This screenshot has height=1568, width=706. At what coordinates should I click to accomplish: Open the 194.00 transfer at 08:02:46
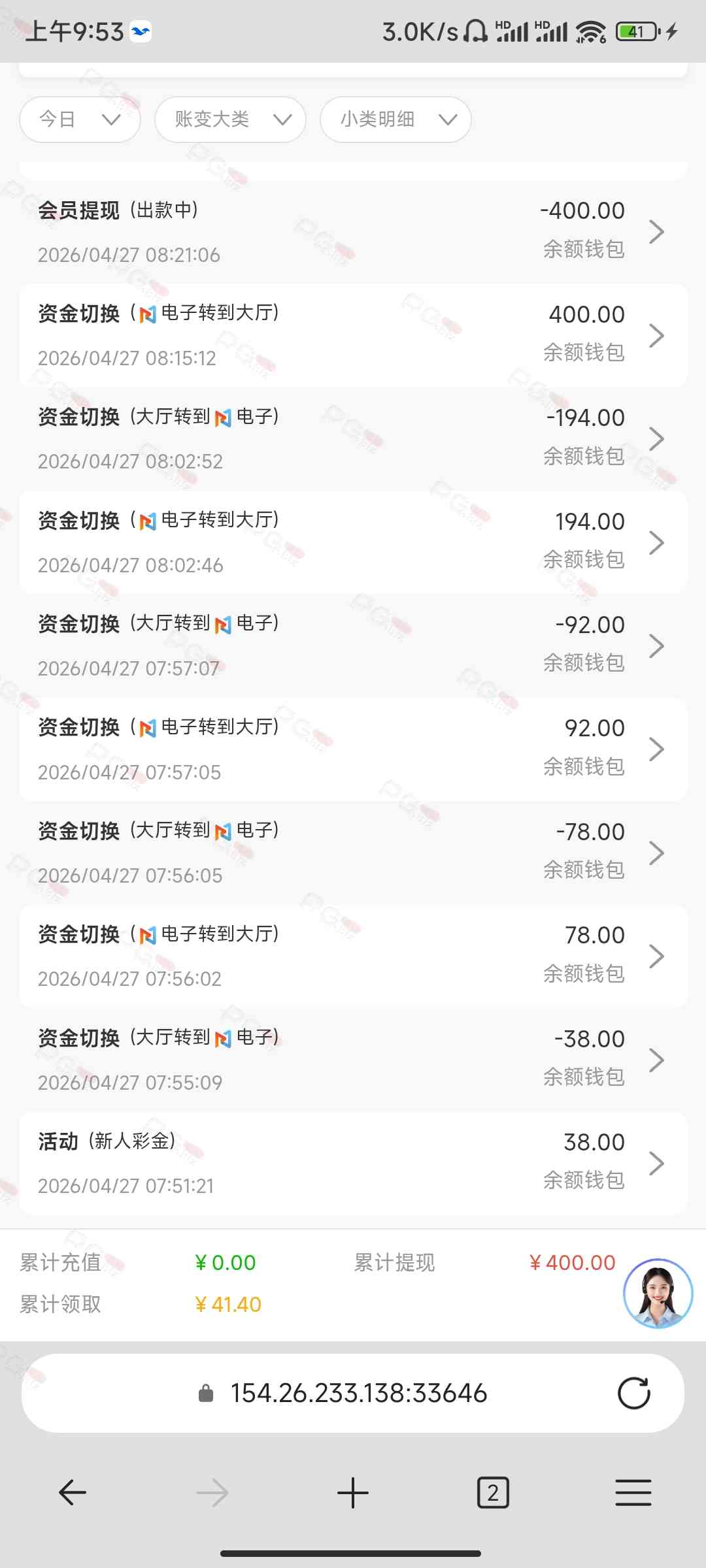tap(353, 542)
